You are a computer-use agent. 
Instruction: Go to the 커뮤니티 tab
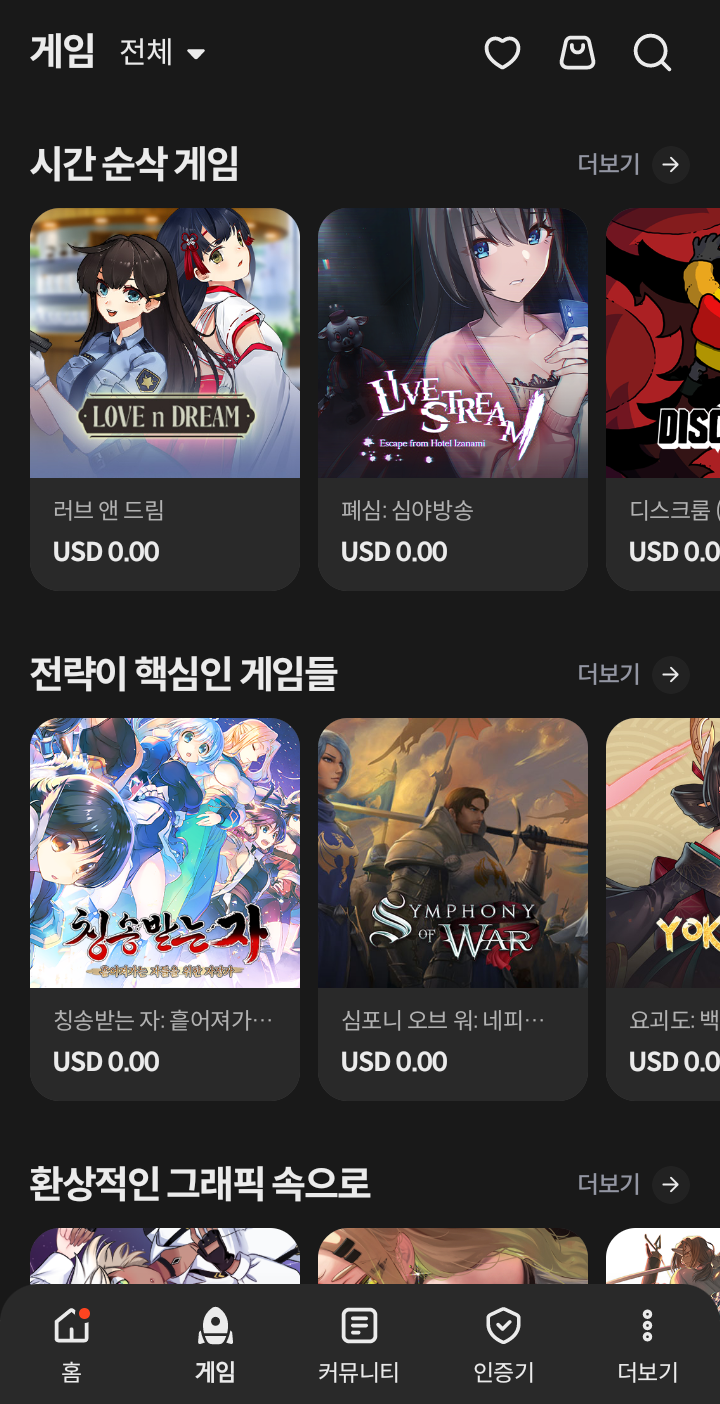(359, 1344)
